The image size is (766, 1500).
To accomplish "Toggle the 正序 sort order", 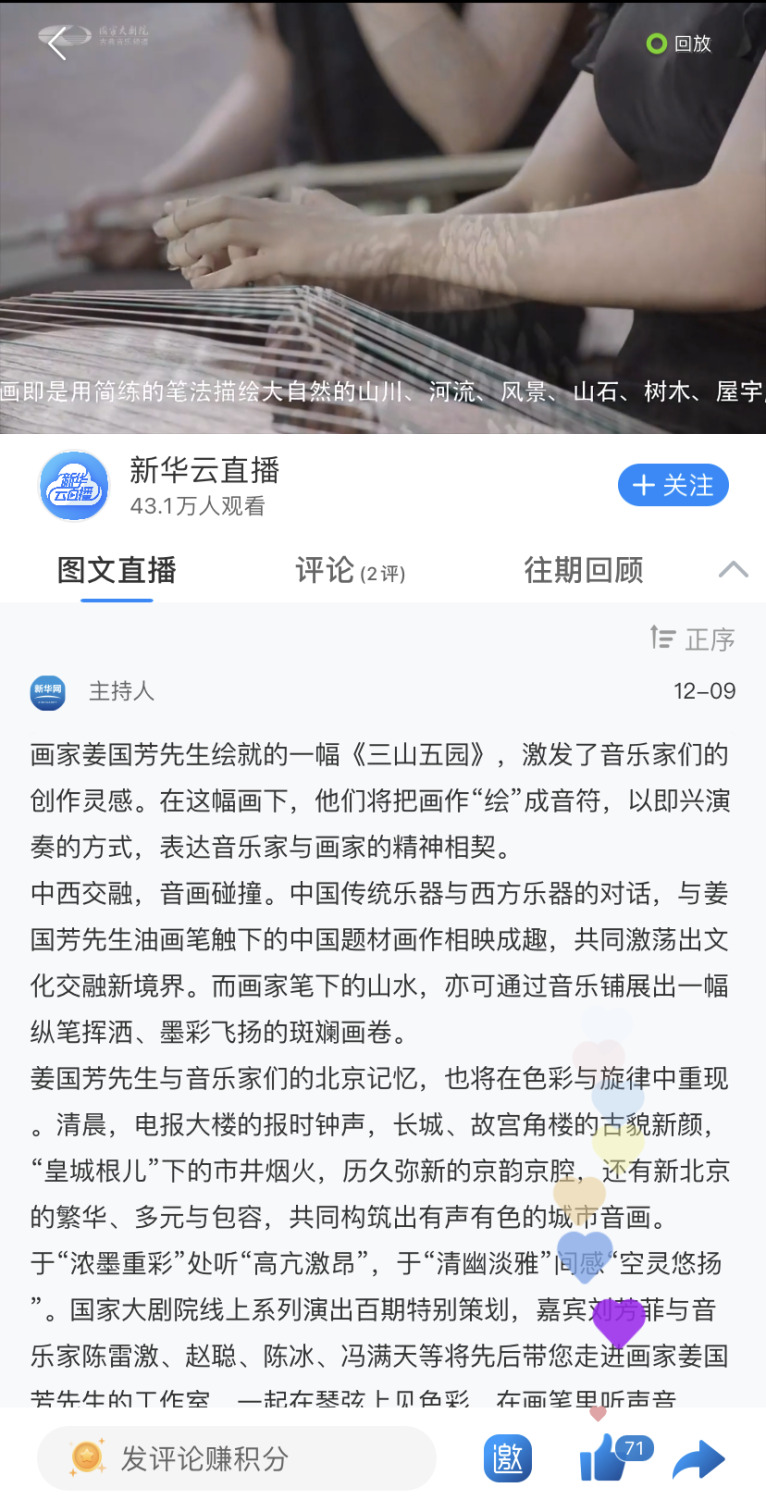I will pyautogui.click(x=693, y=639).
